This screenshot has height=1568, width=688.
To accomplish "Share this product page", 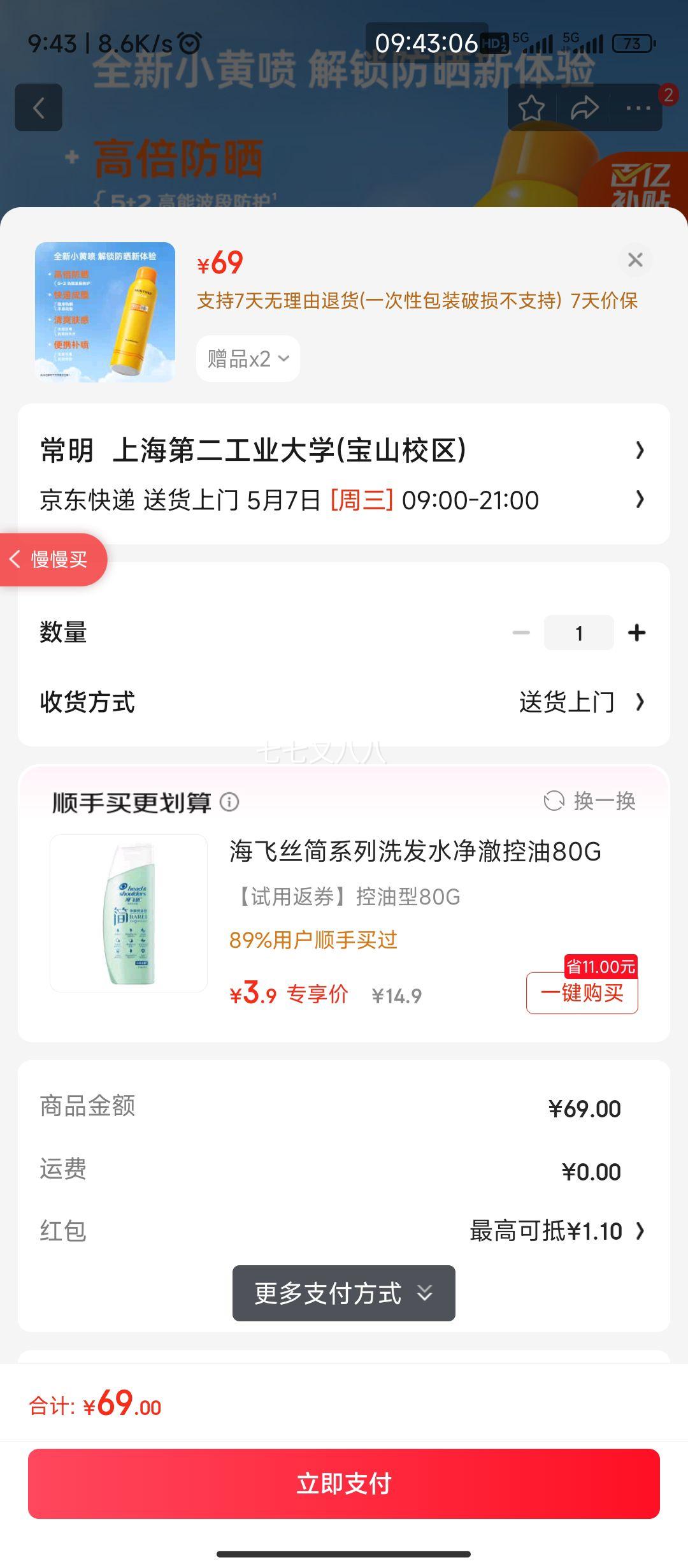I will pyautogui.click(x=584, y=108).
